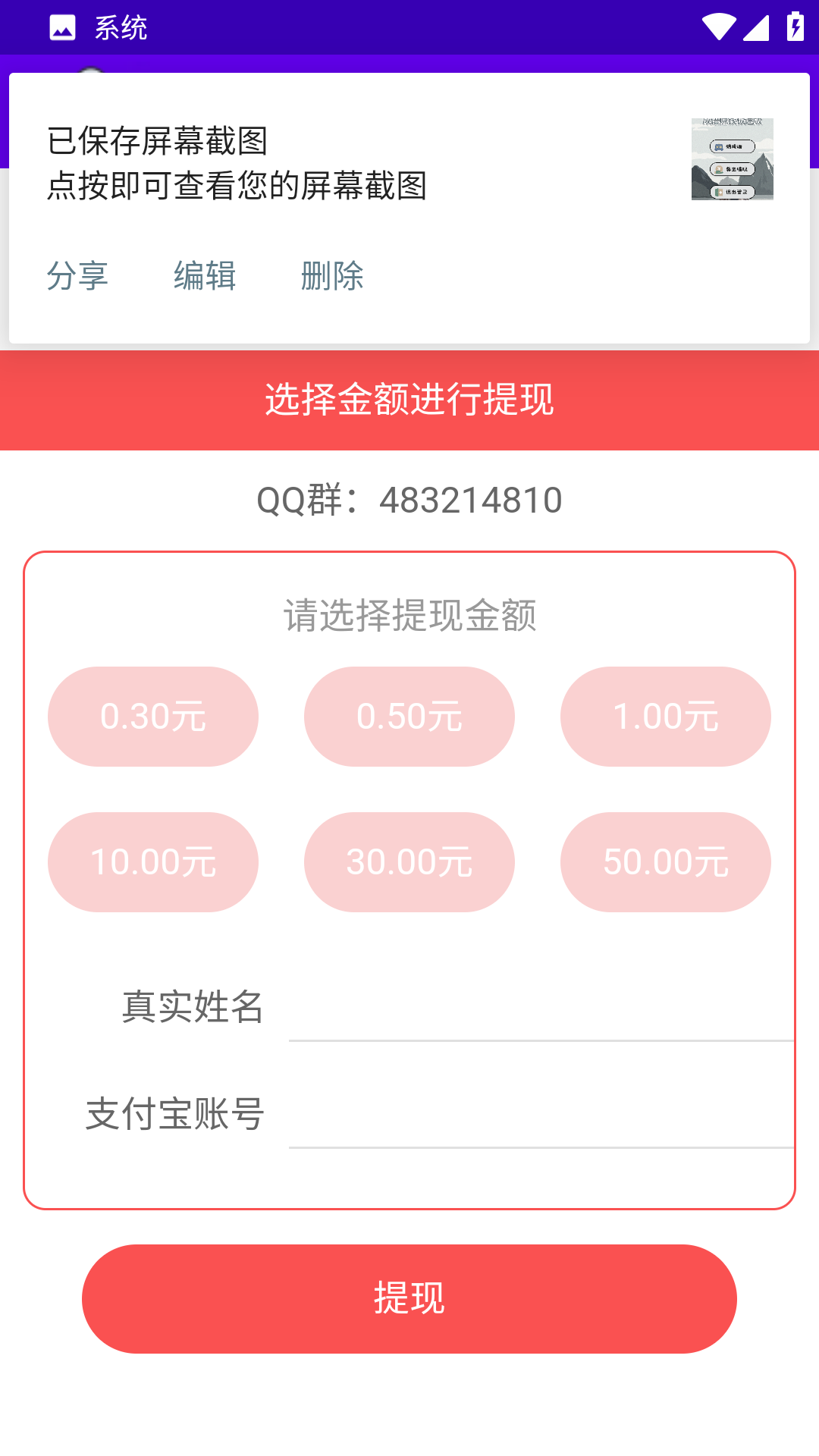
Task: Choose the 10.00元 amount chip
Action: click(153, 862)
